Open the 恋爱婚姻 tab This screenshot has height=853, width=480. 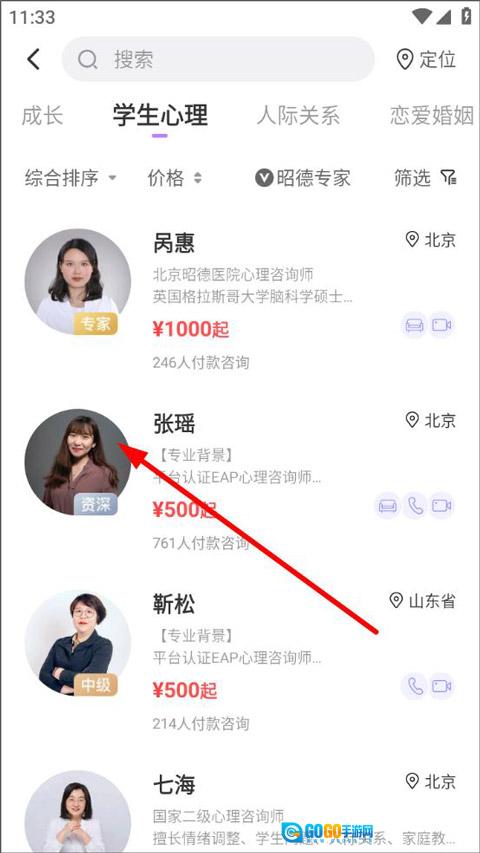click(432, 116)
